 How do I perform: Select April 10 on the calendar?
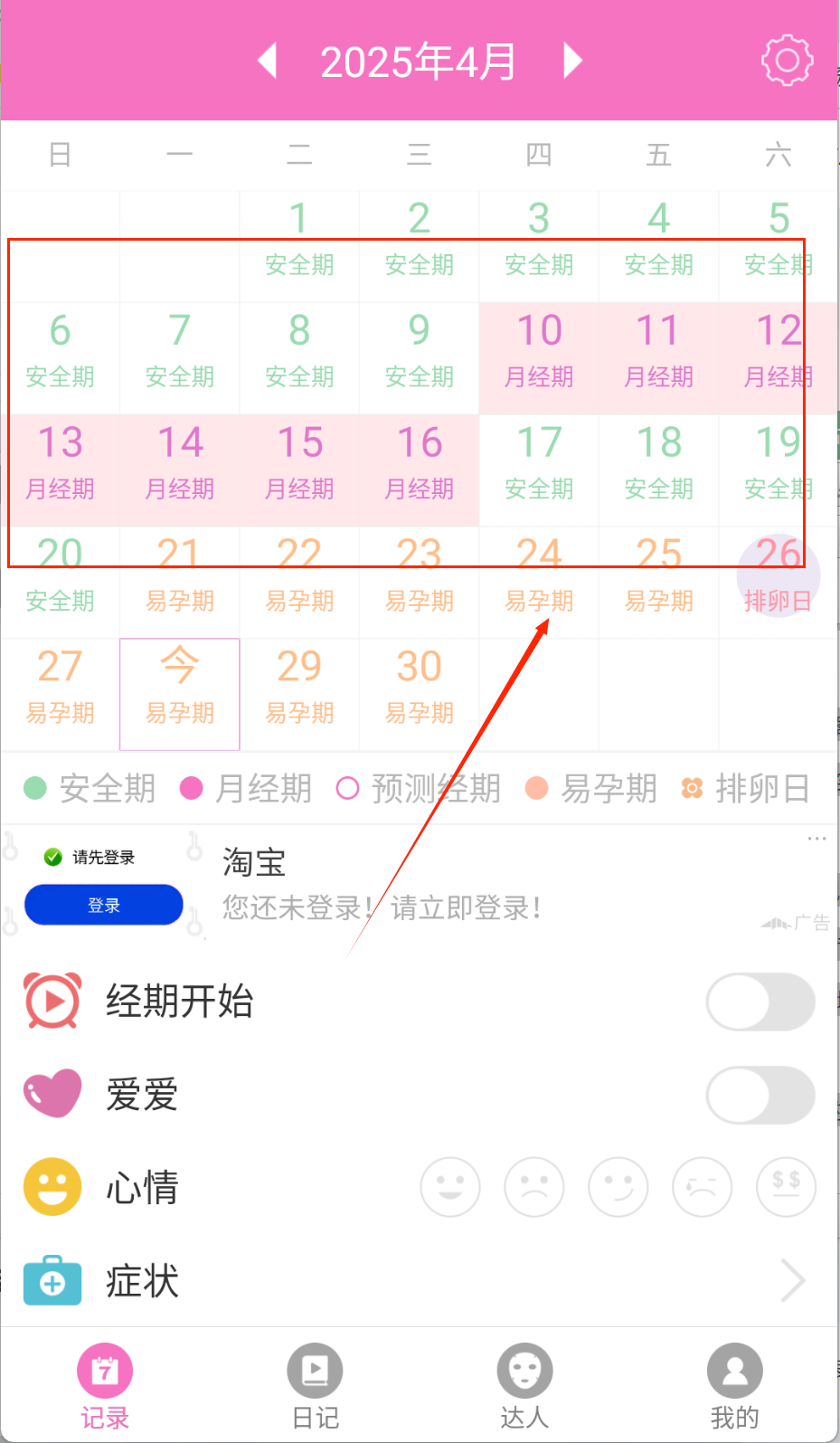pos(539,358)
